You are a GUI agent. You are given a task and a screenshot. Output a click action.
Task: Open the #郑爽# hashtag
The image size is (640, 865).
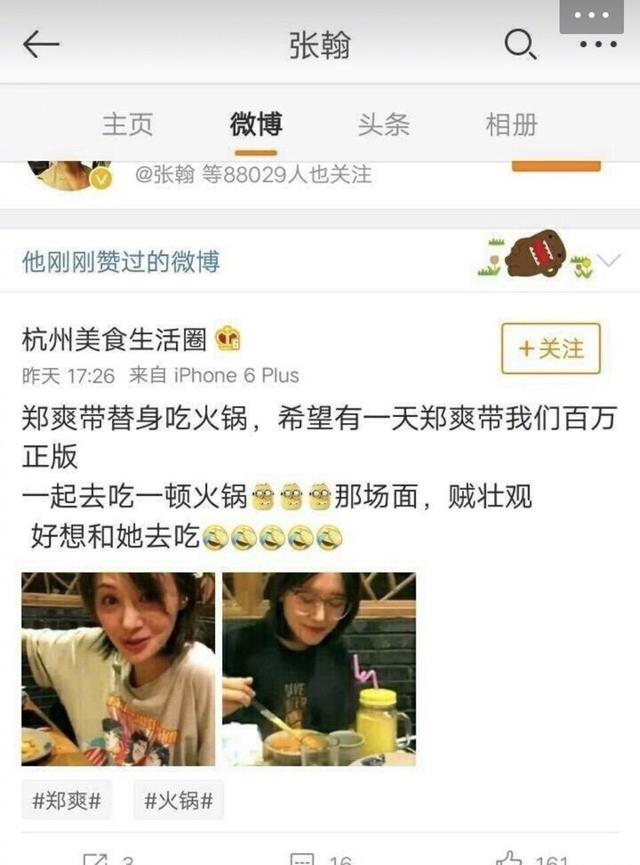(x=66, y=800)
